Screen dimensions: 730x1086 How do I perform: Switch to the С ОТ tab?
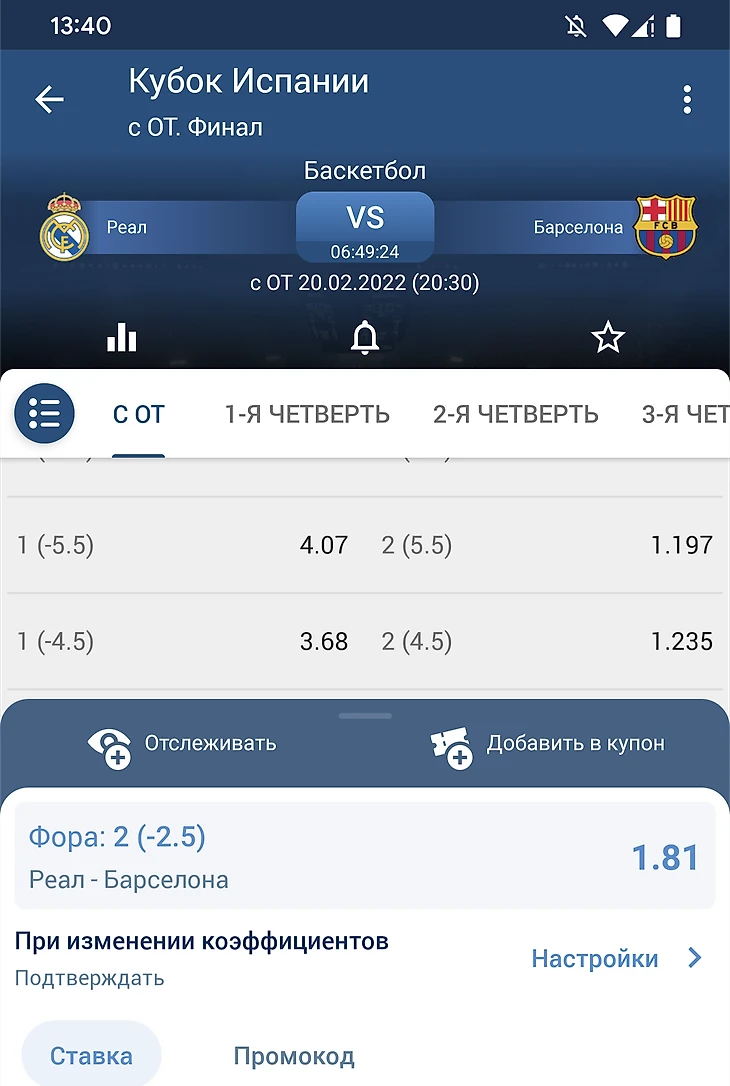[x=139, y=414]
